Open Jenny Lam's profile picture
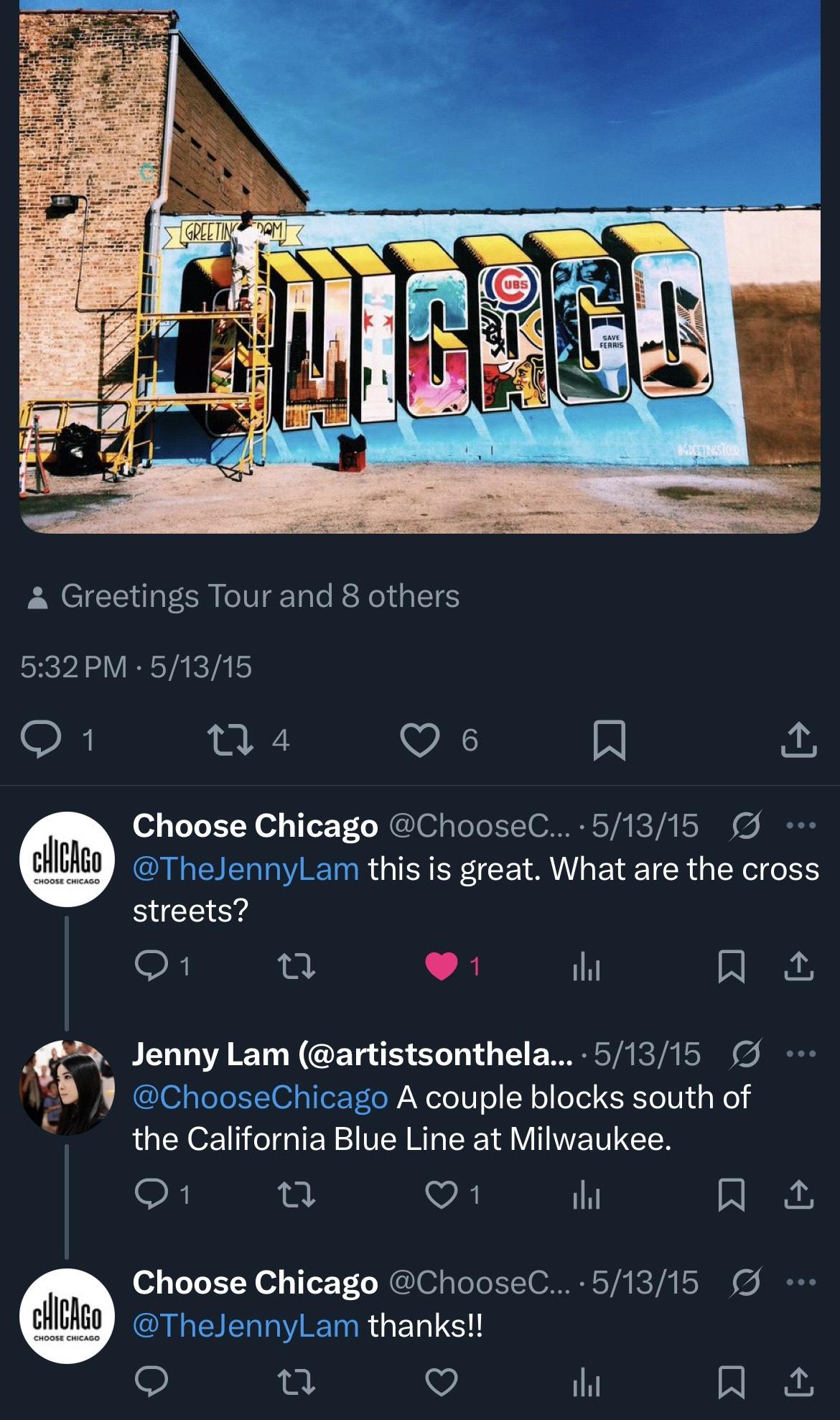Screen dimensions: 840x1420 [x=67, y=1087]
